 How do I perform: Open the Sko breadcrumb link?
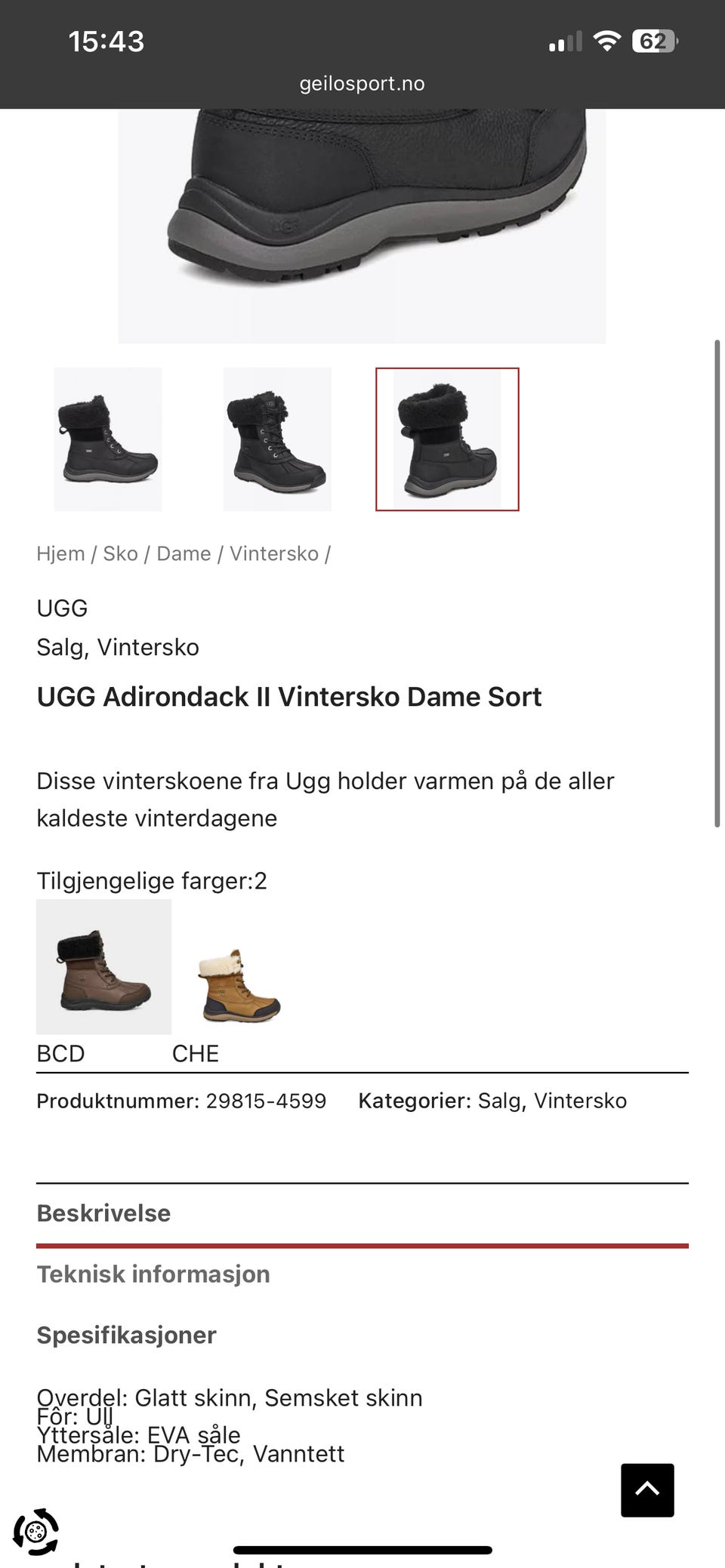121,553
